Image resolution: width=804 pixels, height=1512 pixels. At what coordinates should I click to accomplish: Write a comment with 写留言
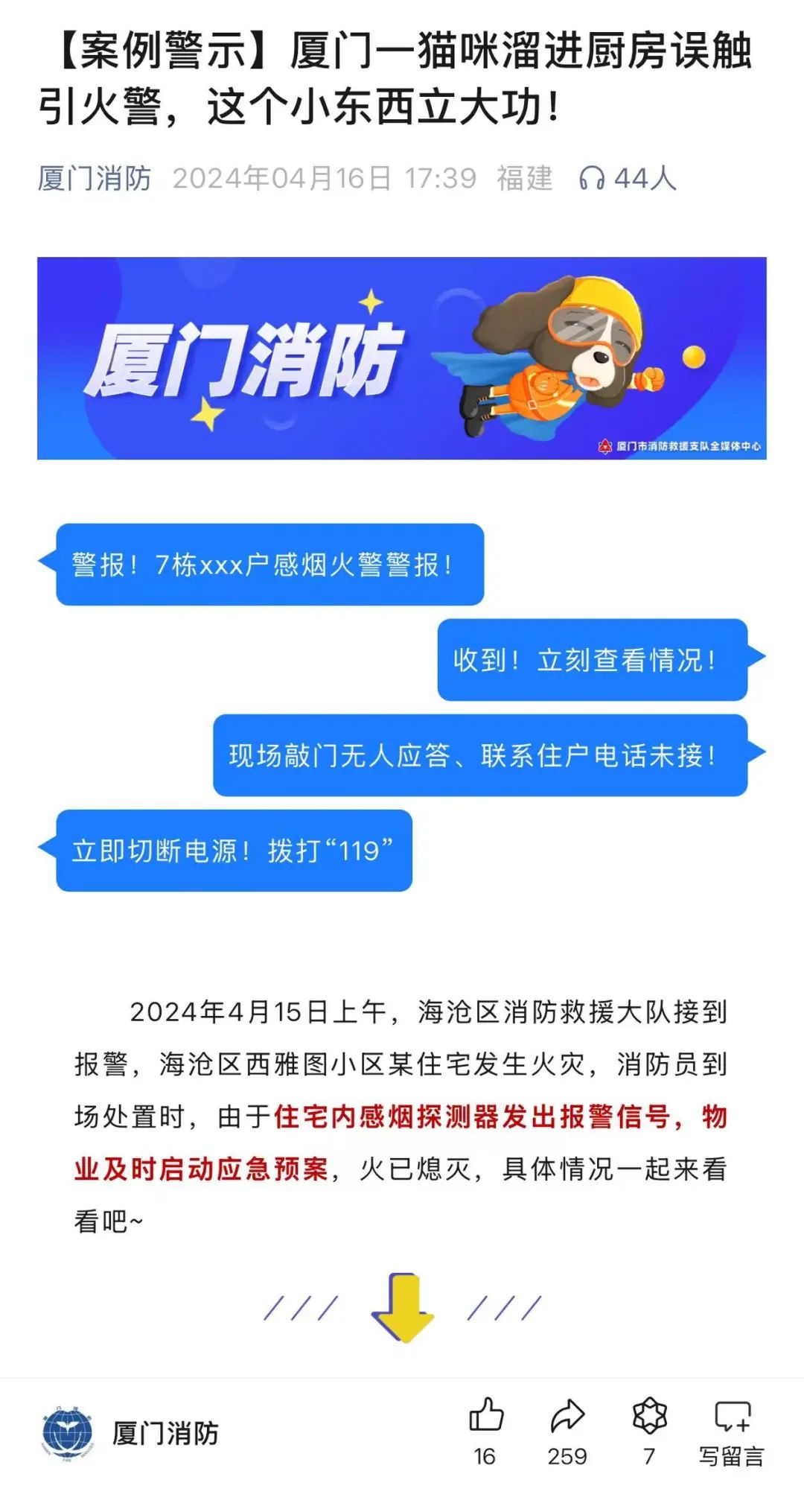tap(732, 1430)
